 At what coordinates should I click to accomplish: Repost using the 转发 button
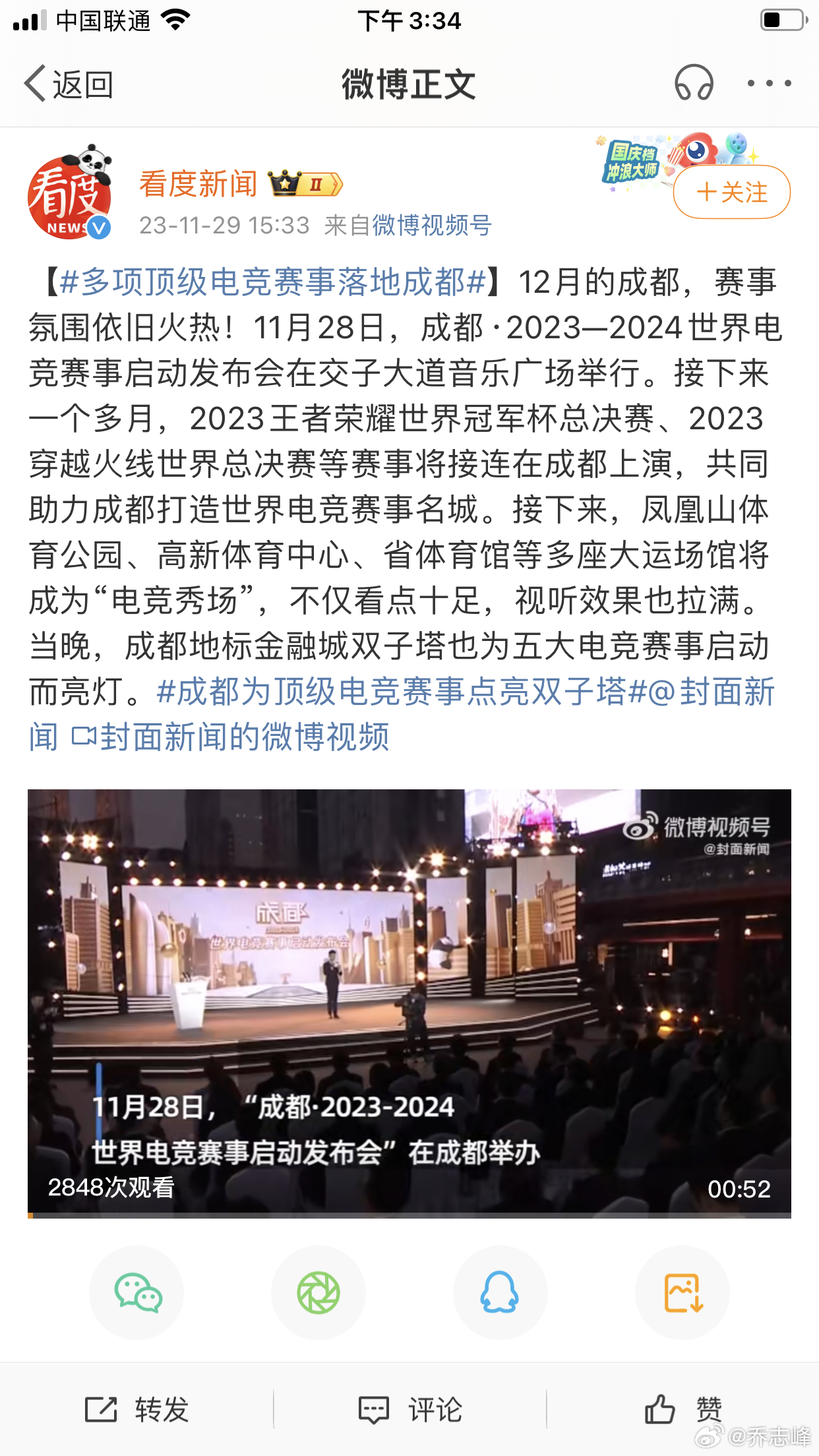pos(137,1410)
